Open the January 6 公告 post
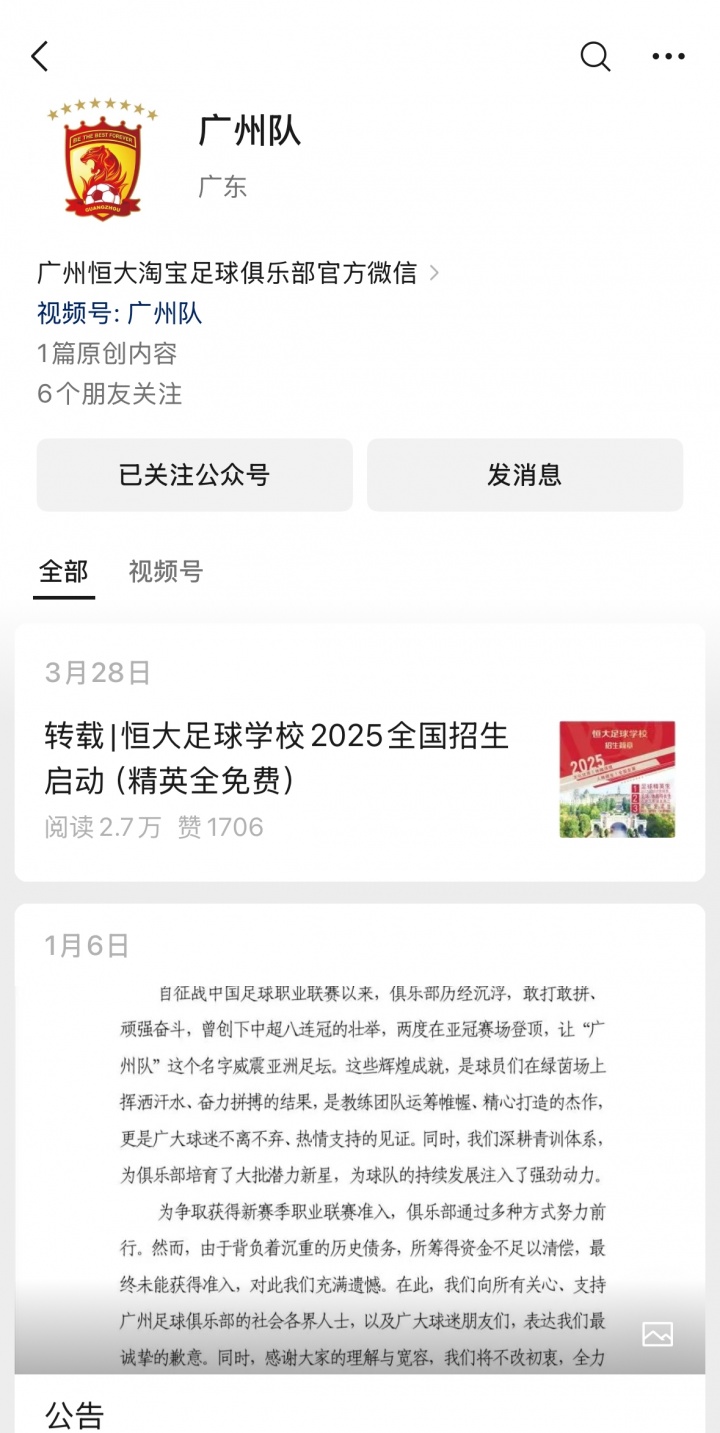Screen dimensions: 720x1433 coord(360,1180)
